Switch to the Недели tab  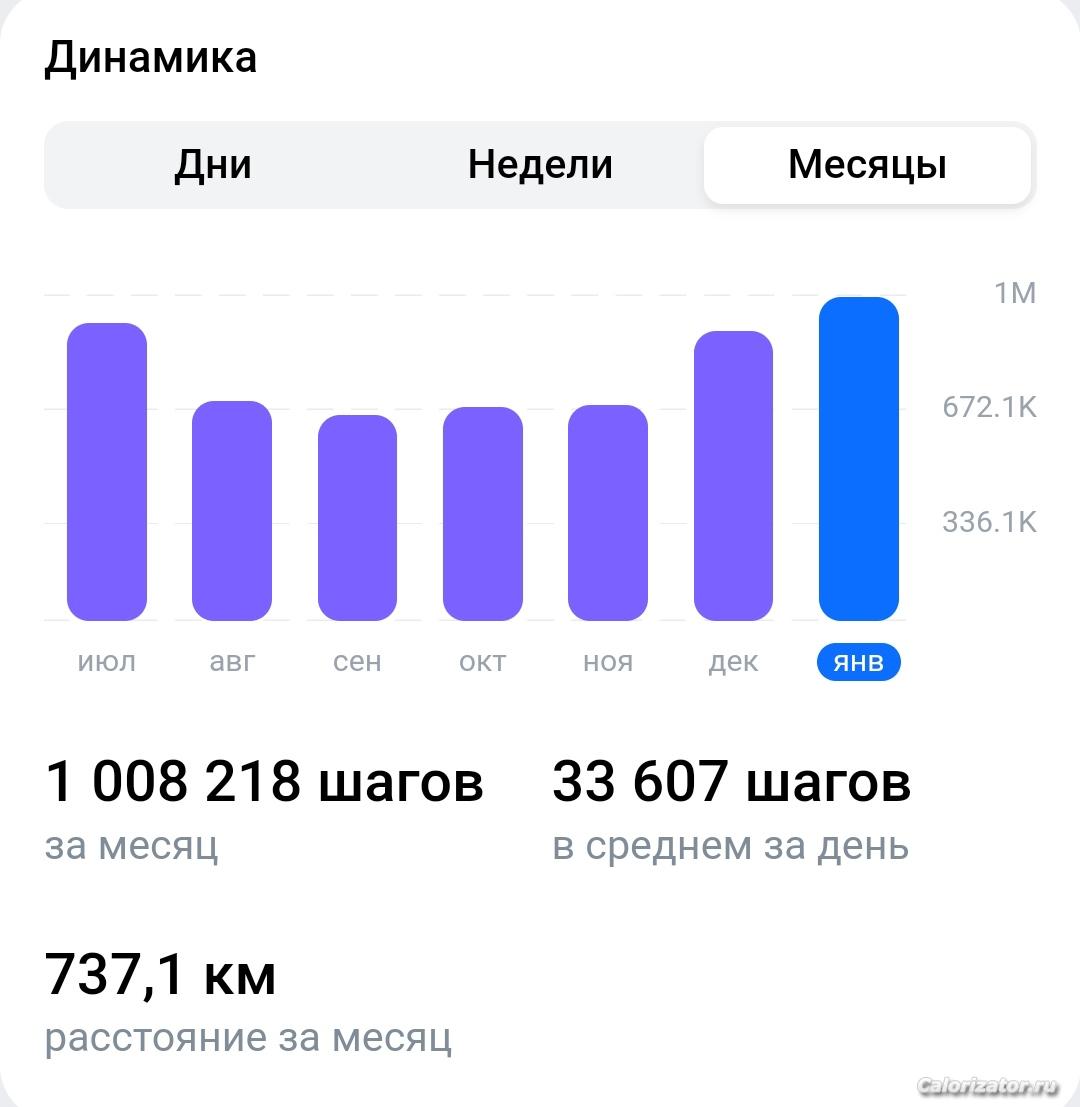[540, 165]
